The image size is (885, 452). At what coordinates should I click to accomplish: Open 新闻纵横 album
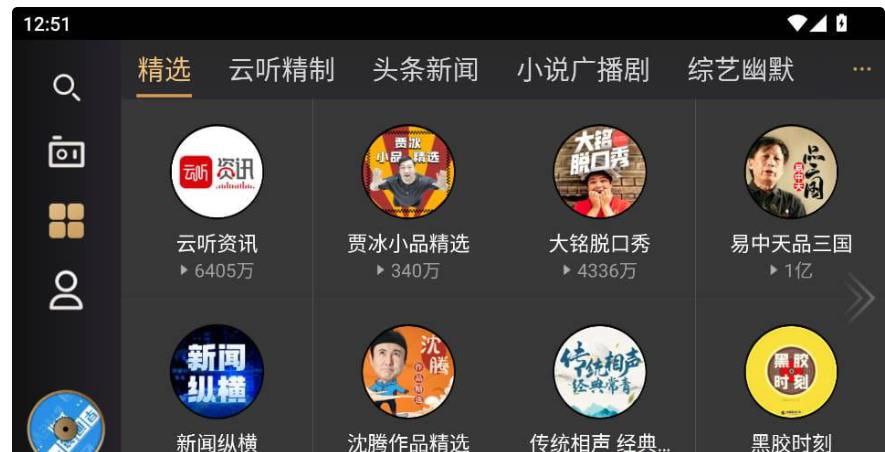coord(217,372)
